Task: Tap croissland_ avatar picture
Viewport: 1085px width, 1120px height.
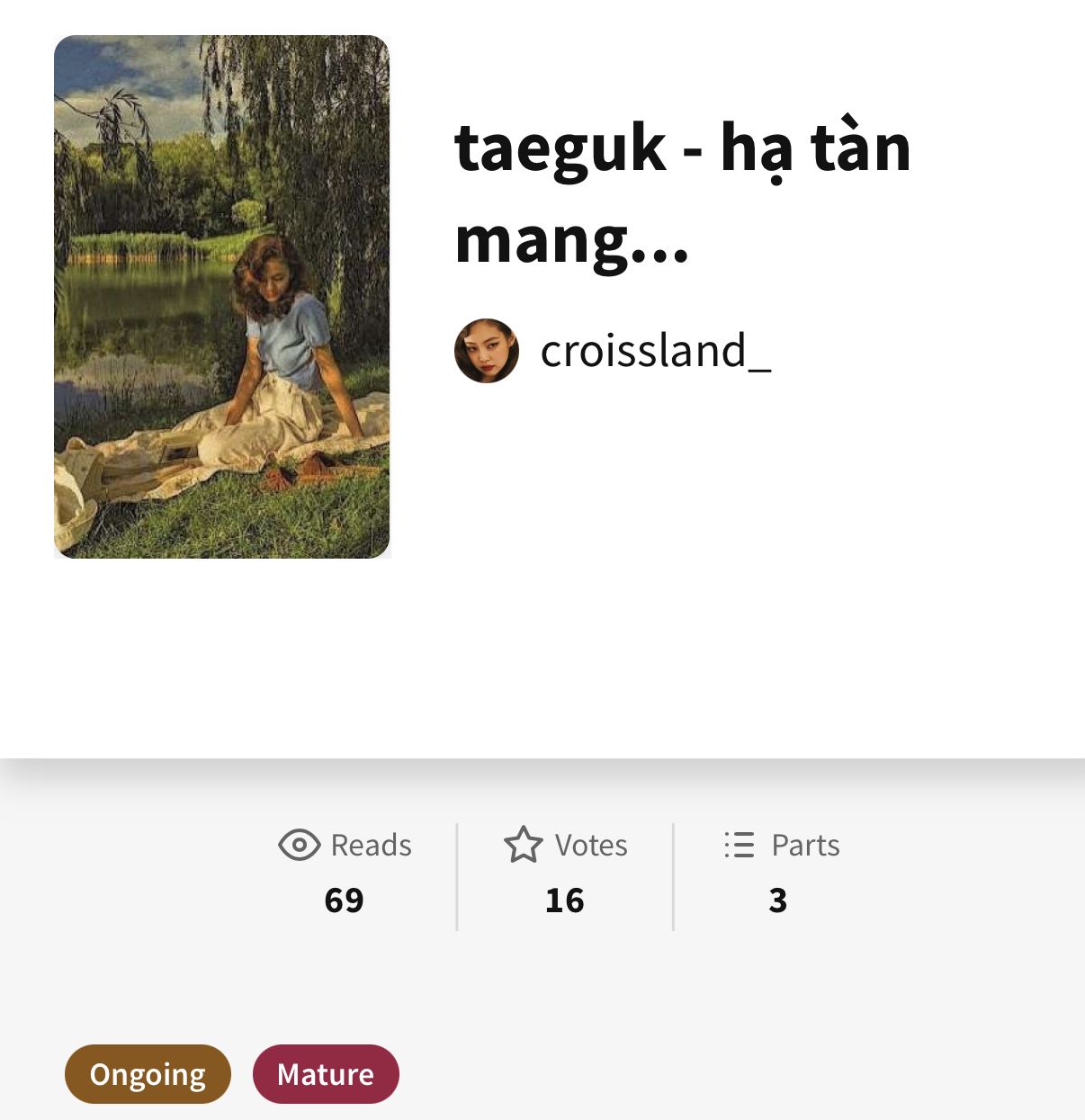Action: coord(487,351)
